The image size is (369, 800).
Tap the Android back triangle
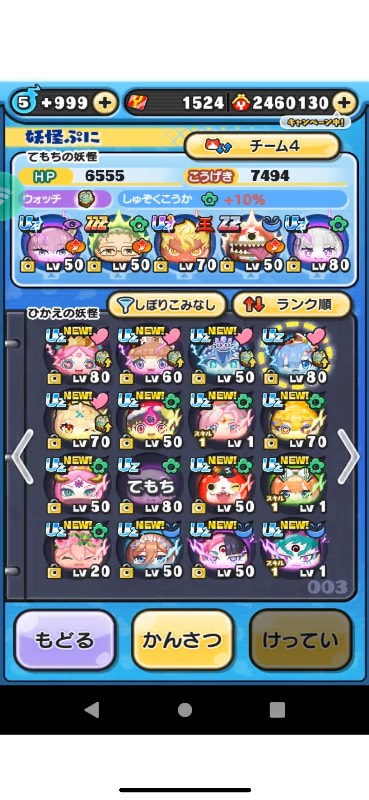92,710
